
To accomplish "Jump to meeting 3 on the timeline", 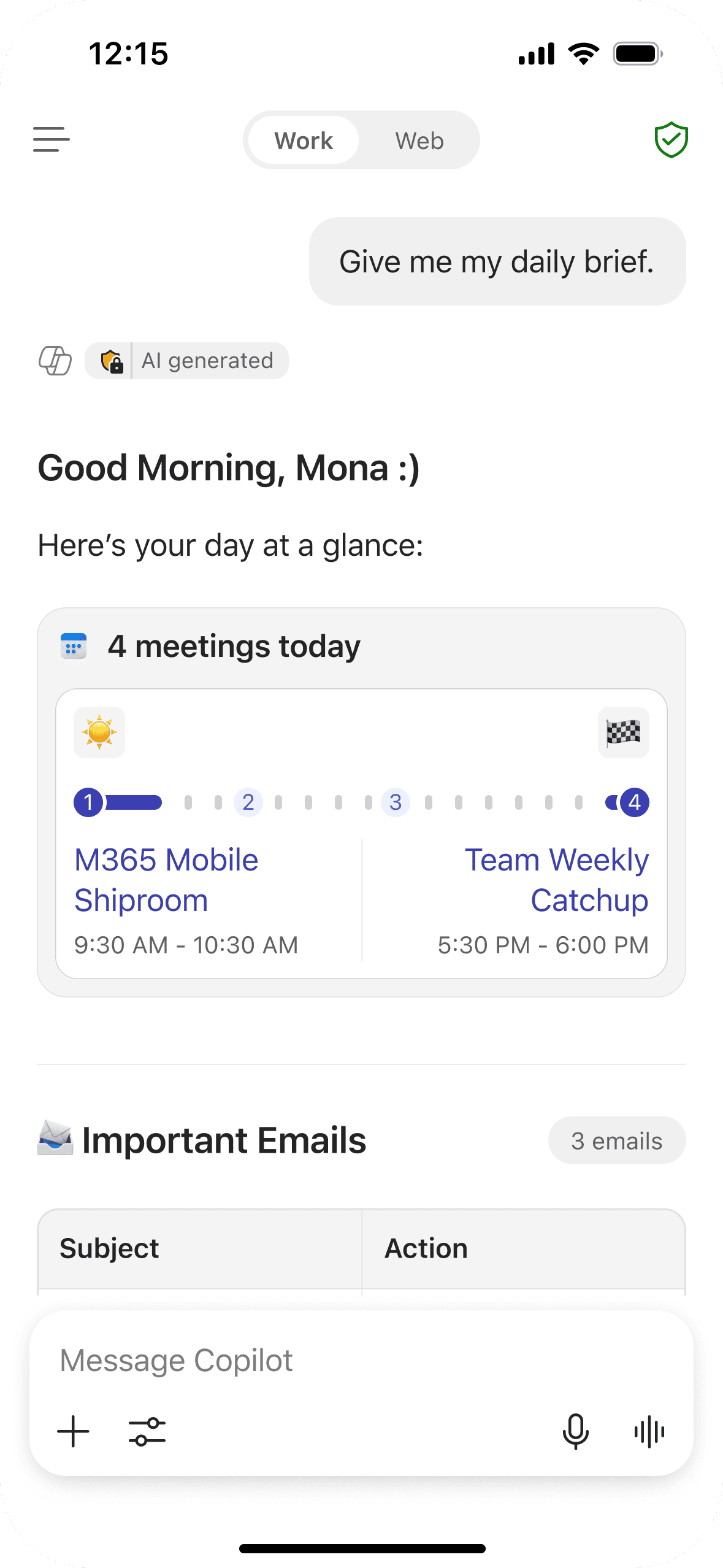I will (396, 802).
